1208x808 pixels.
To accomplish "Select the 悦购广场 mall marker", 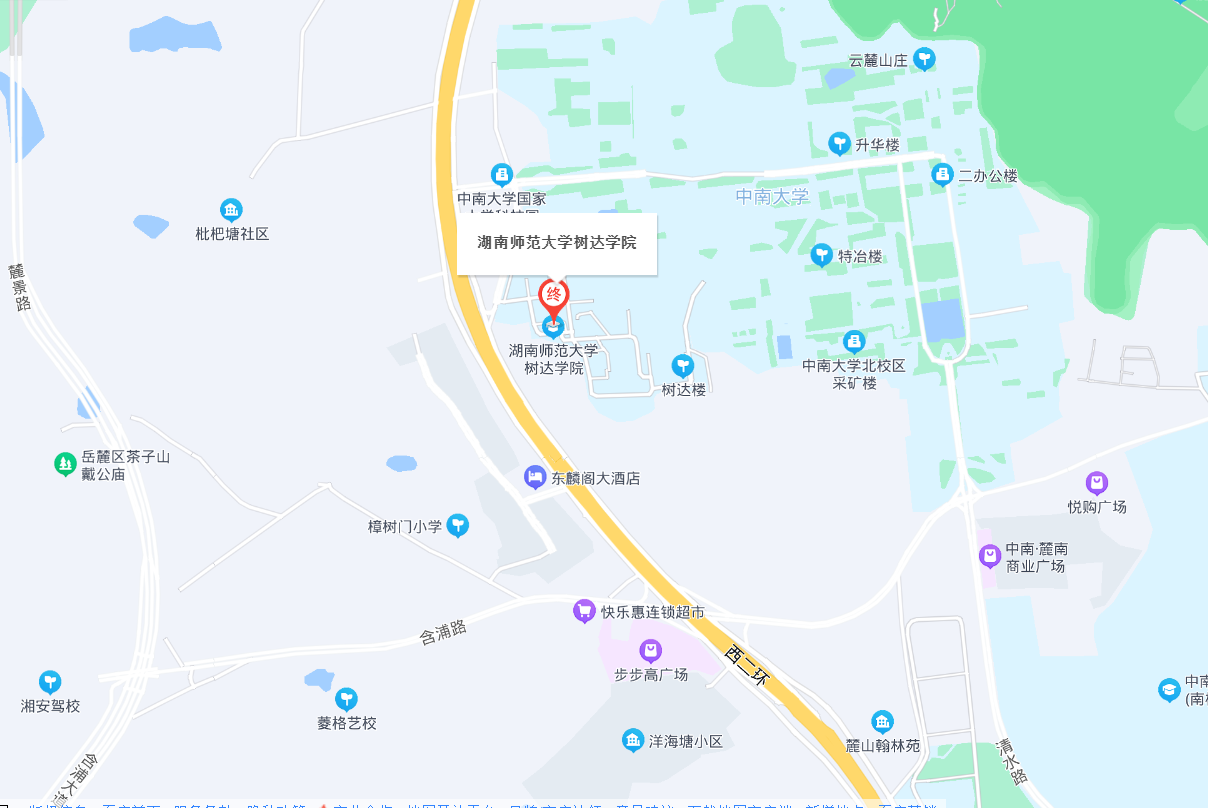I will click(x=1097, y=484).
